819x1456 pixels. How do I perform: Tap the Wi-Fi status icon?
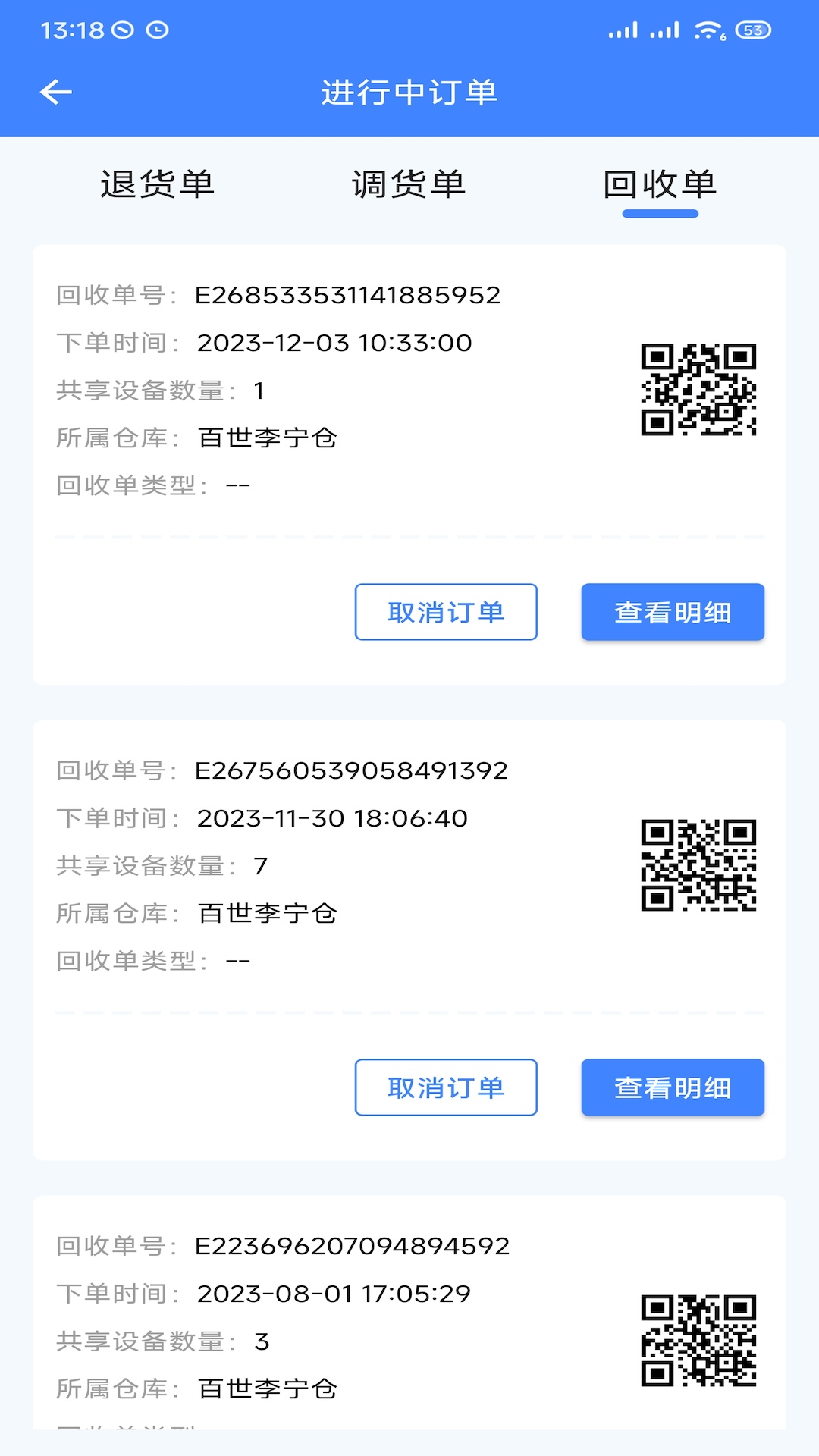pyautogui.click(x=708, y=29)
